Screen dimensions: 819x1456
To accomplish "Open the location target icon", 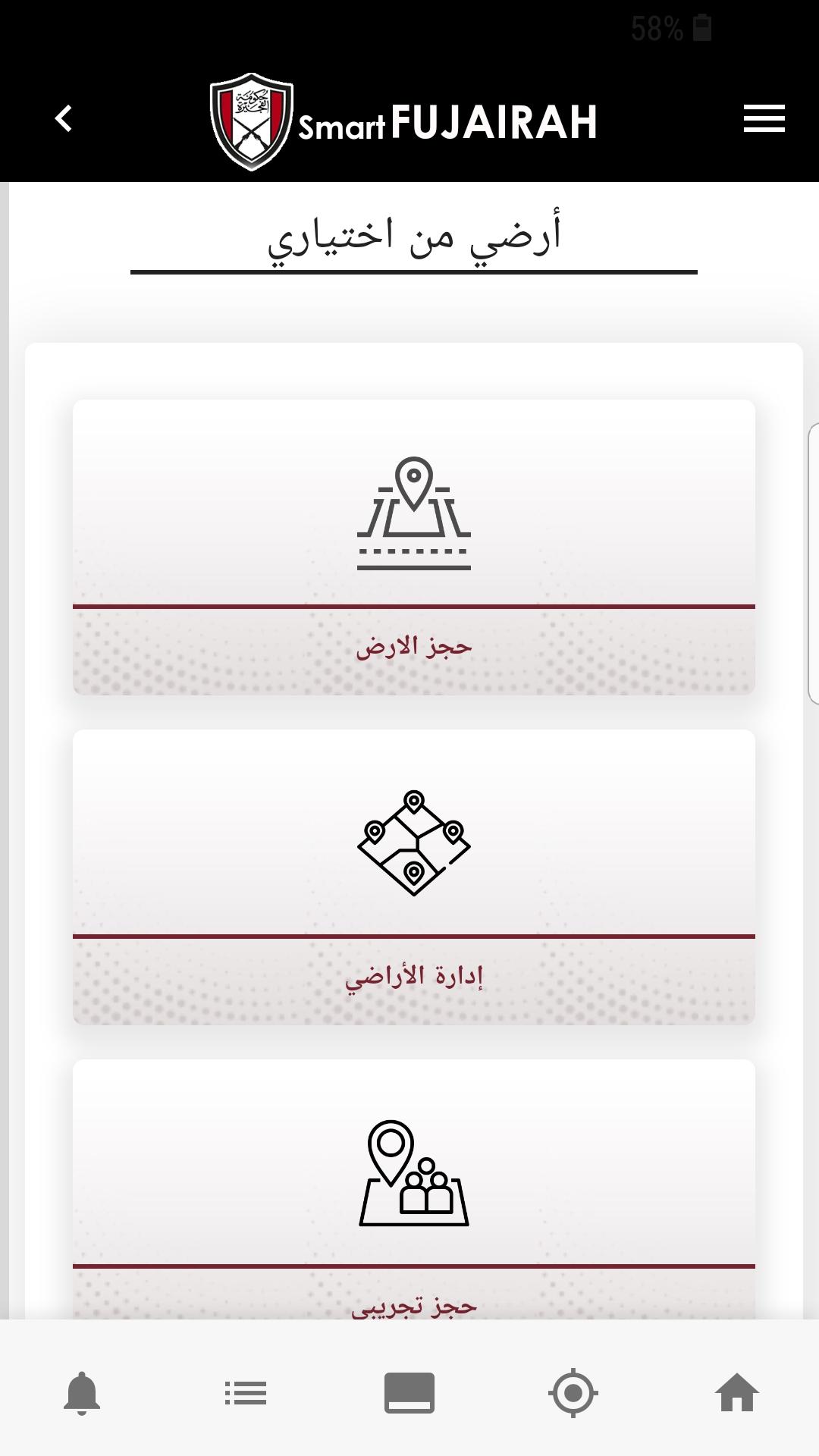I will [573, 1393].
